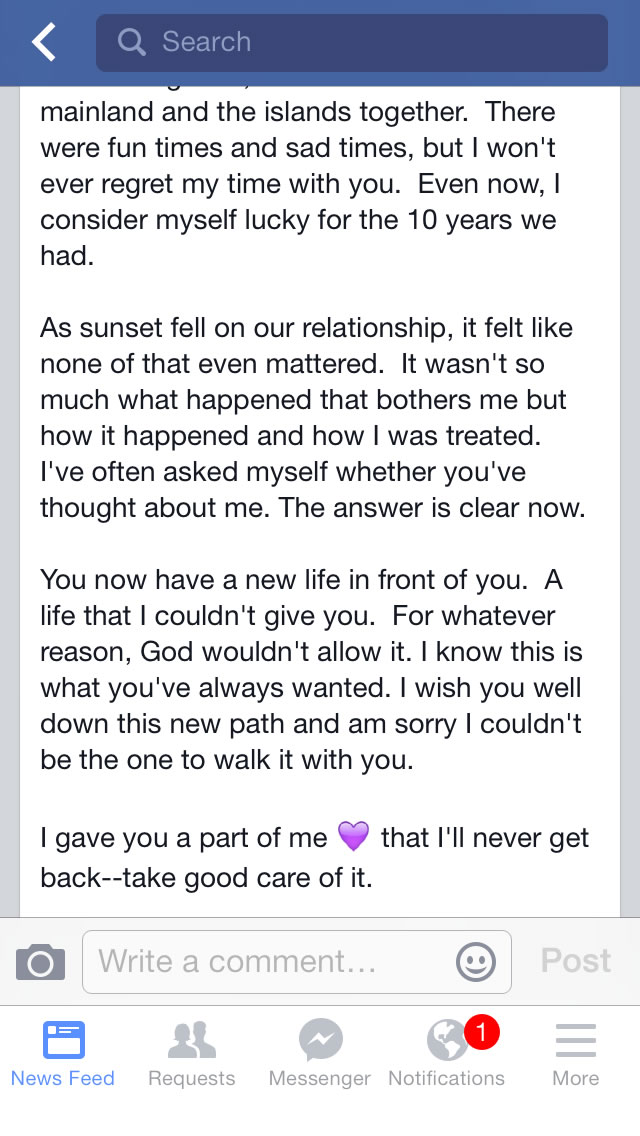Go back using the top-left arrow
Viewport: 640px width, 1136px height.
point(43,41)
